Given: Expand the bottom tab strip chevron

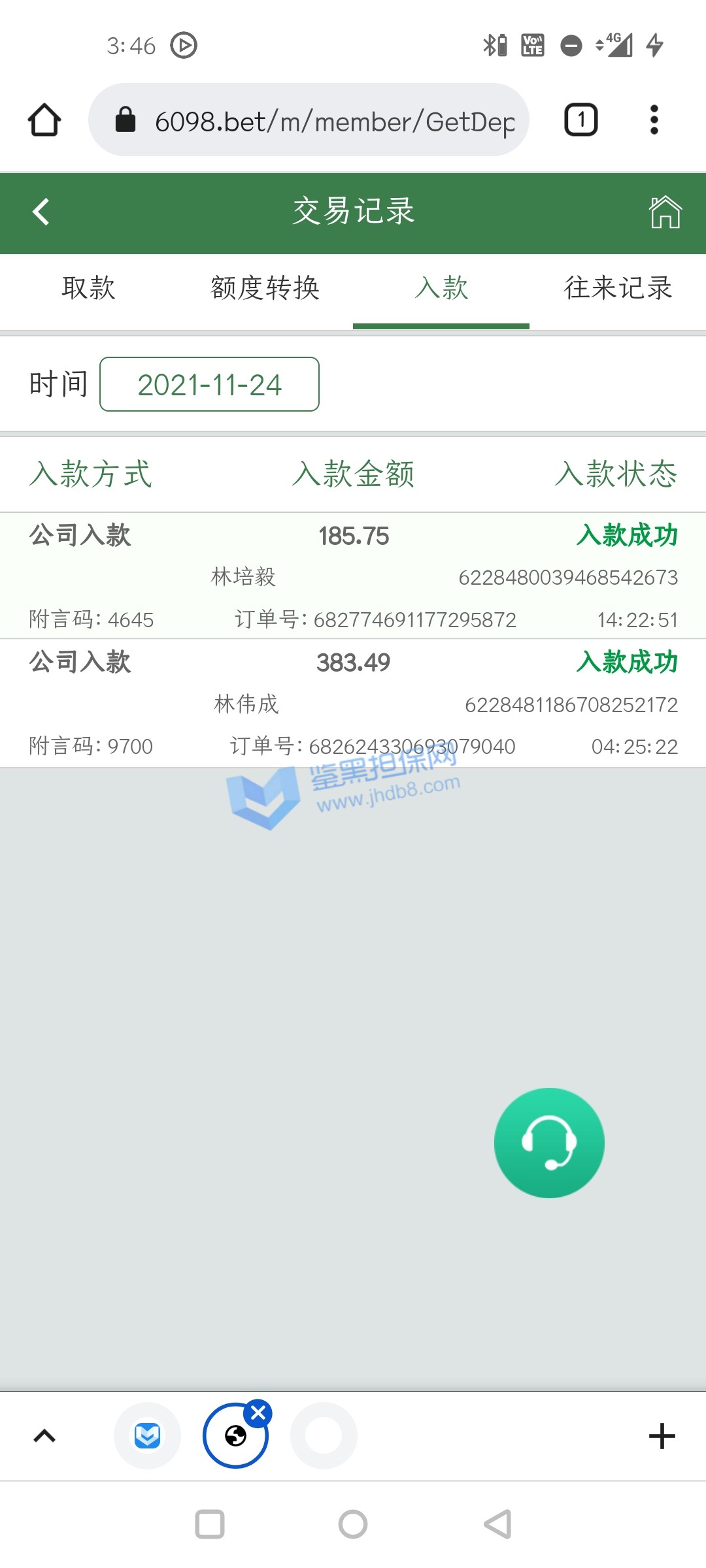Looking at the screenshot, I should pos(44,1436).
